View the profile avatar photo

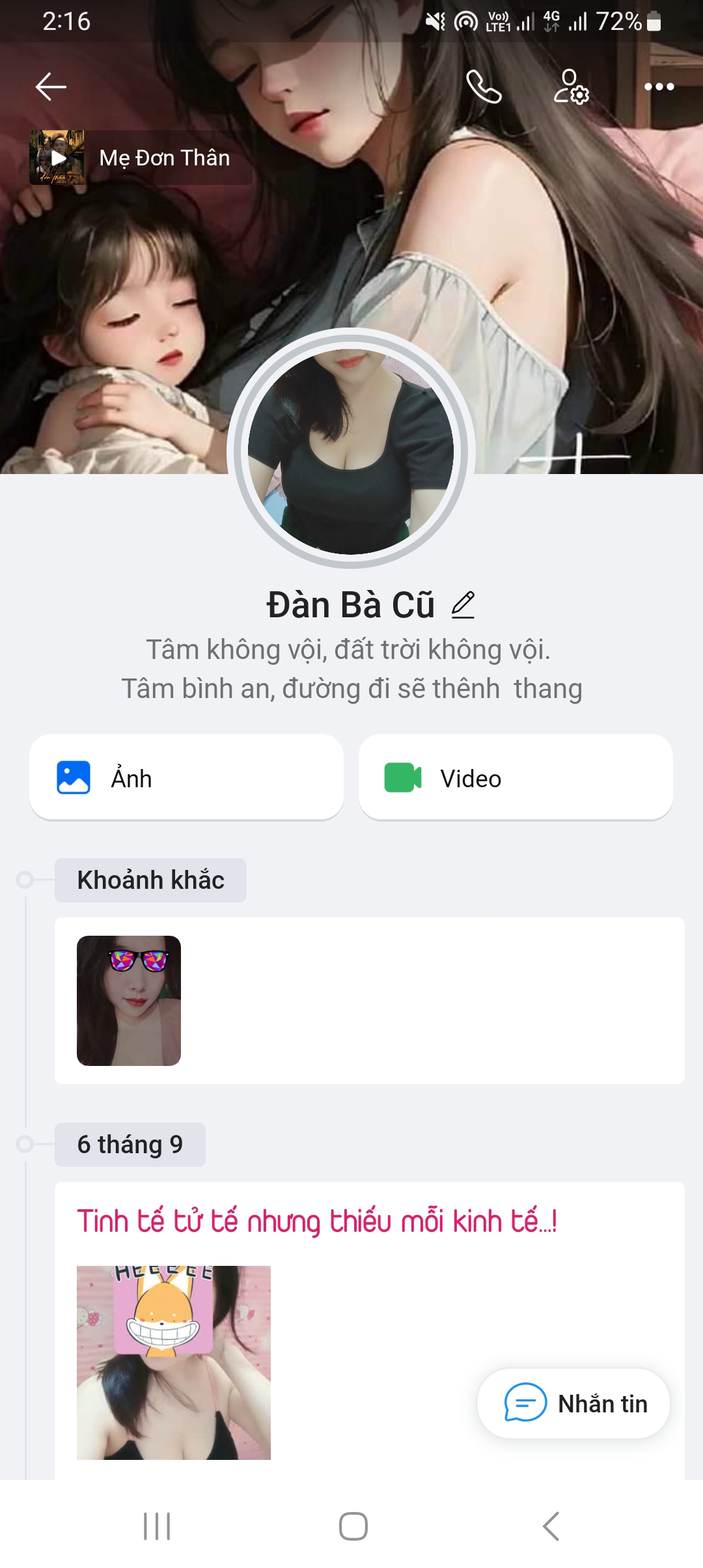click(351, 451)
